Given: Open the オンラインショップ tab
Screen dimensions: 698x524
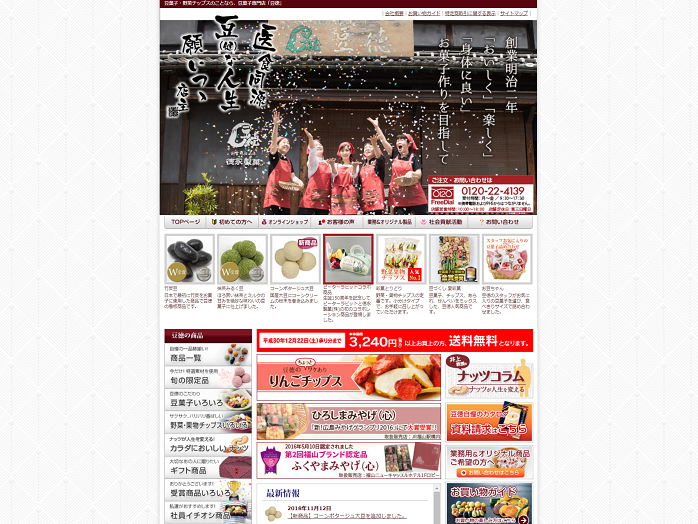Looking at the screenshot, I should (286, 222).
